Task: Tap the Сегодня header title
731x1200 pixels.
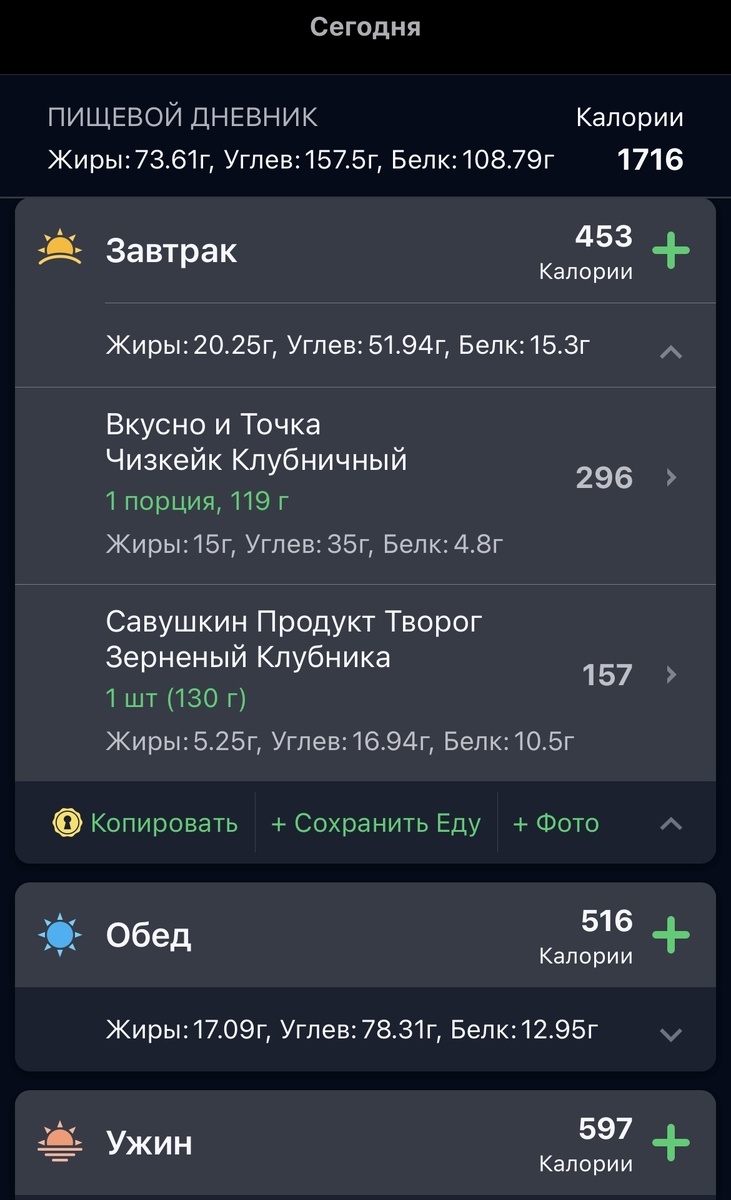Action: click(365, 26)
